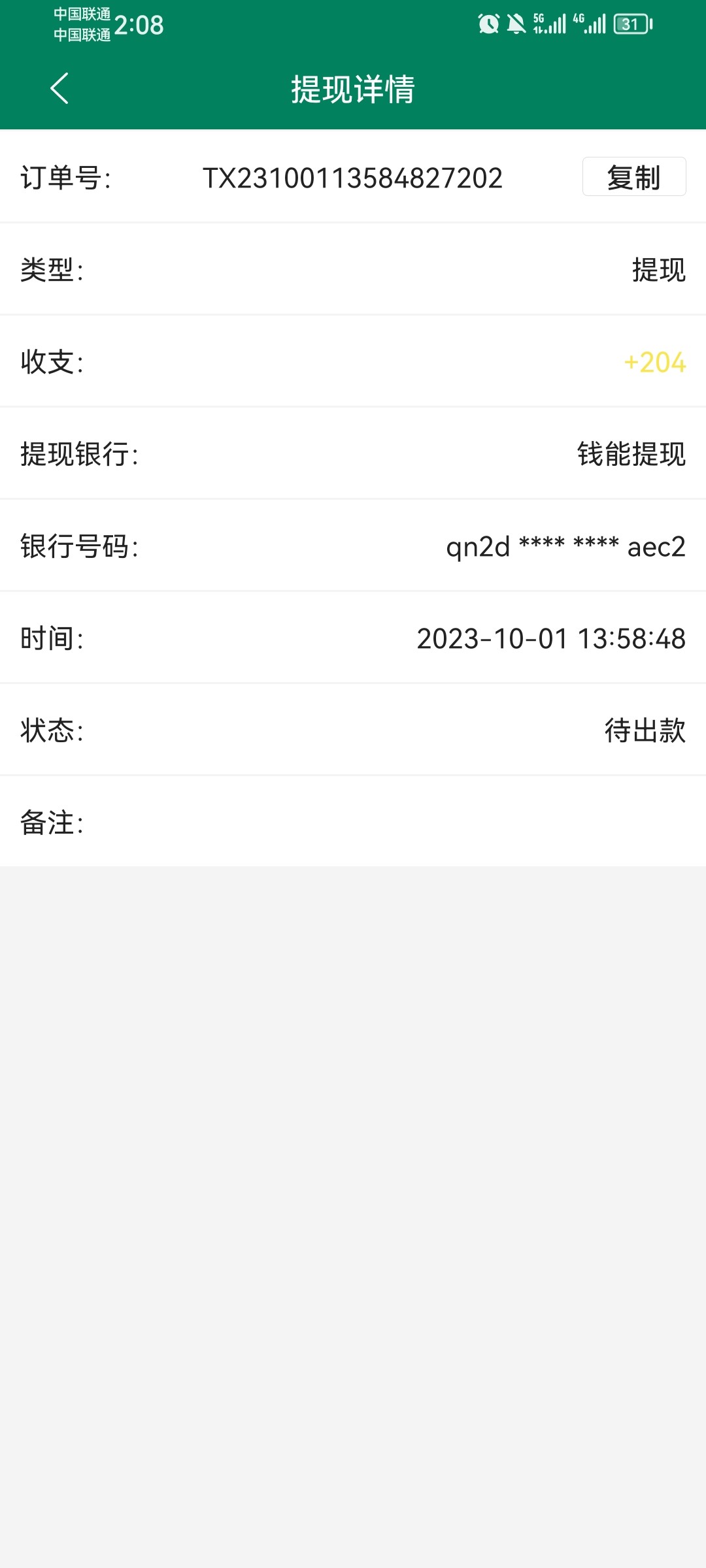Tap the timestamp 2023-10-01 13:58:48

pos(551,639)
